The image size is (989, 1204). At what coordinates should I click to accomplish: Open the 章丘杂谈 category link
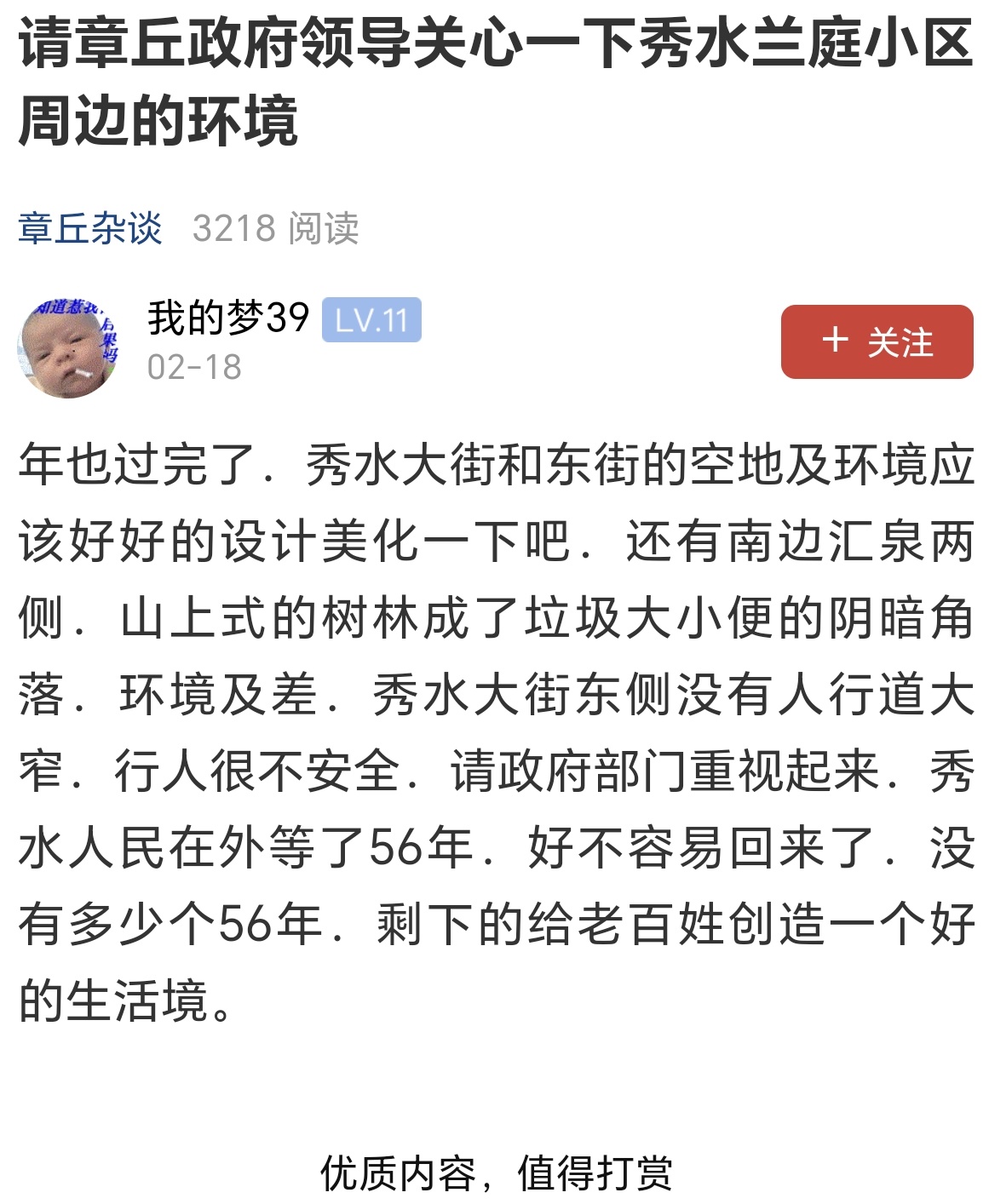(90, 228)
